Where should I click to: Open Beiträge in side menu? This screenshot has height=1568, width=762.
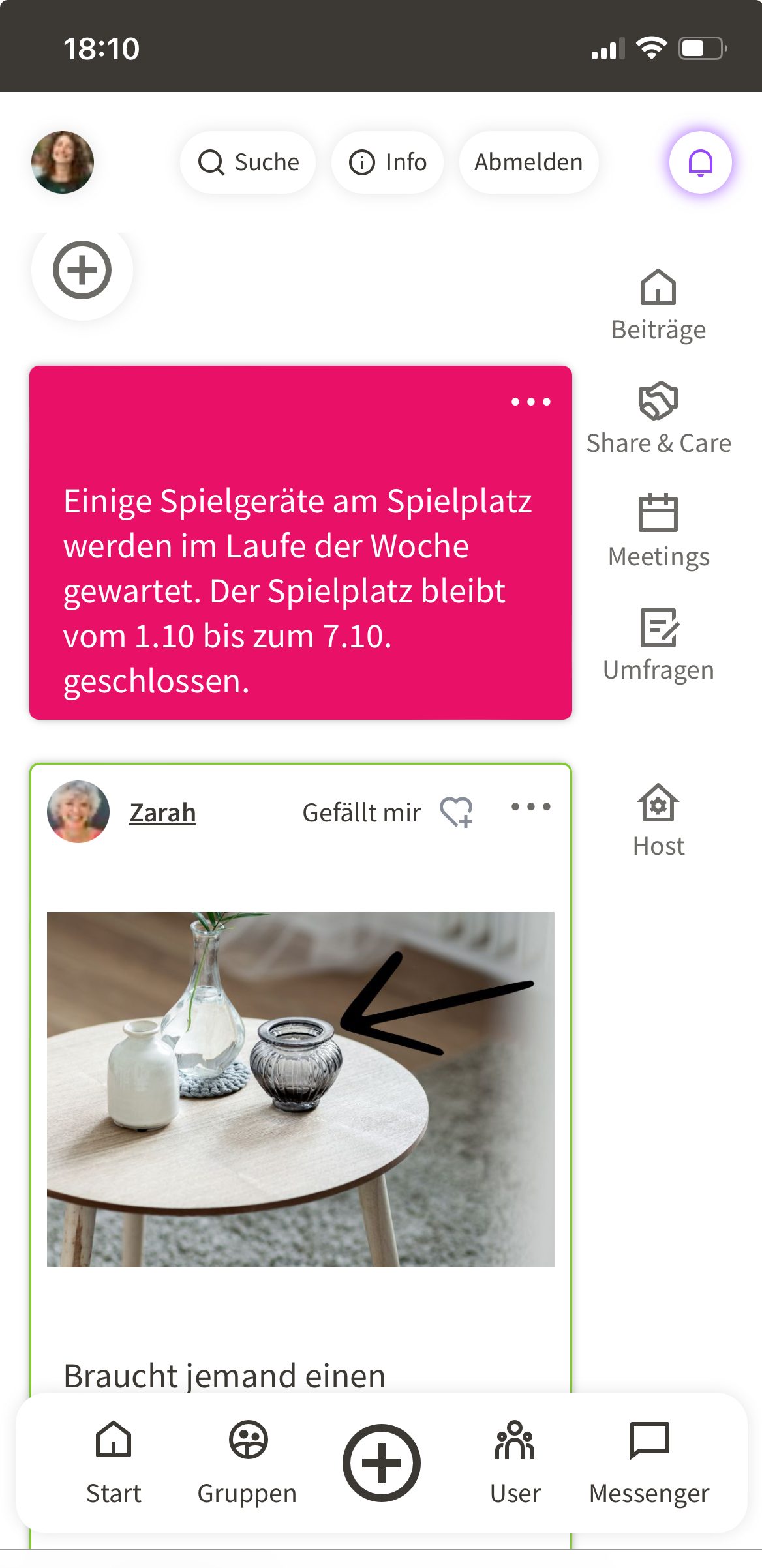(658, 304)
